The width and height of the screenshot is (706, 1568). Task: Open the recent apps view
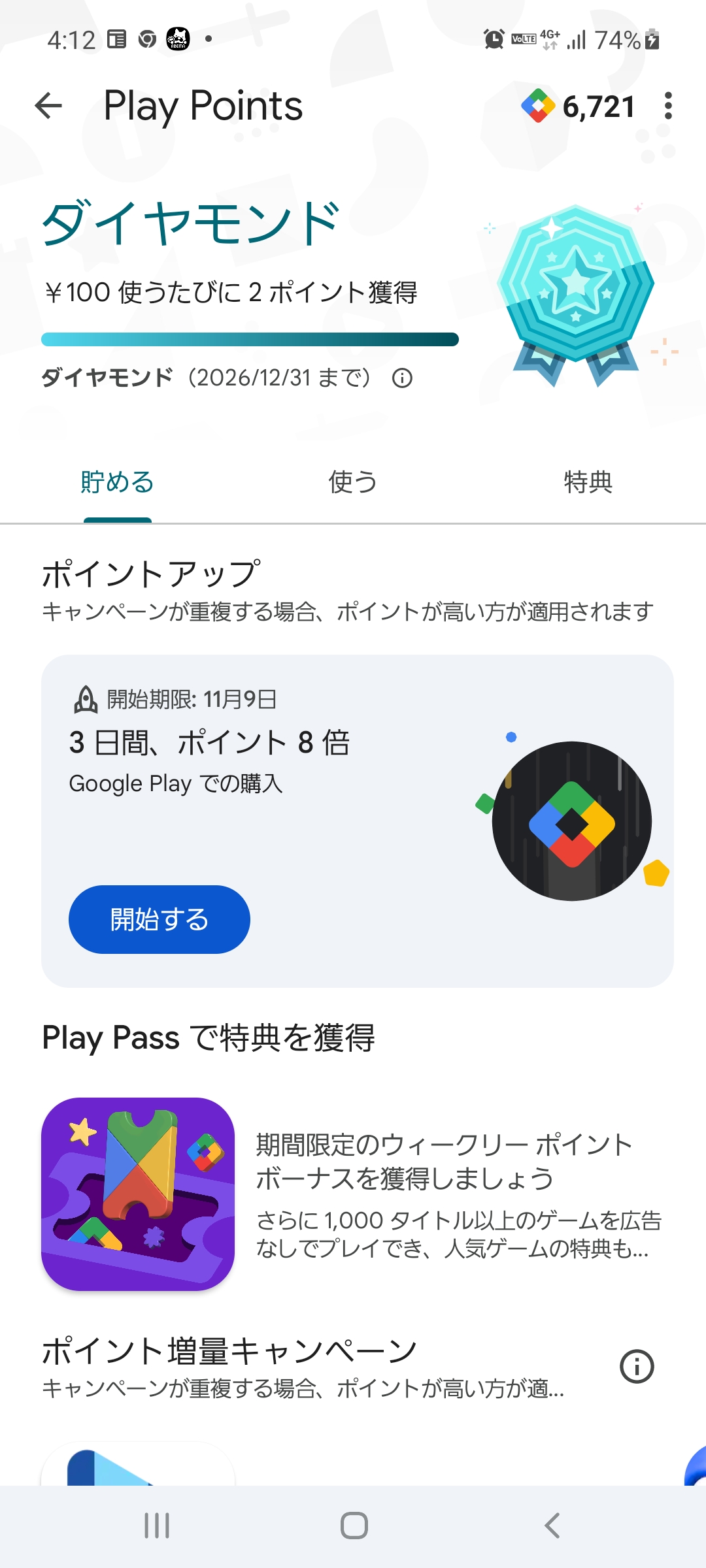pos(157,1526)
